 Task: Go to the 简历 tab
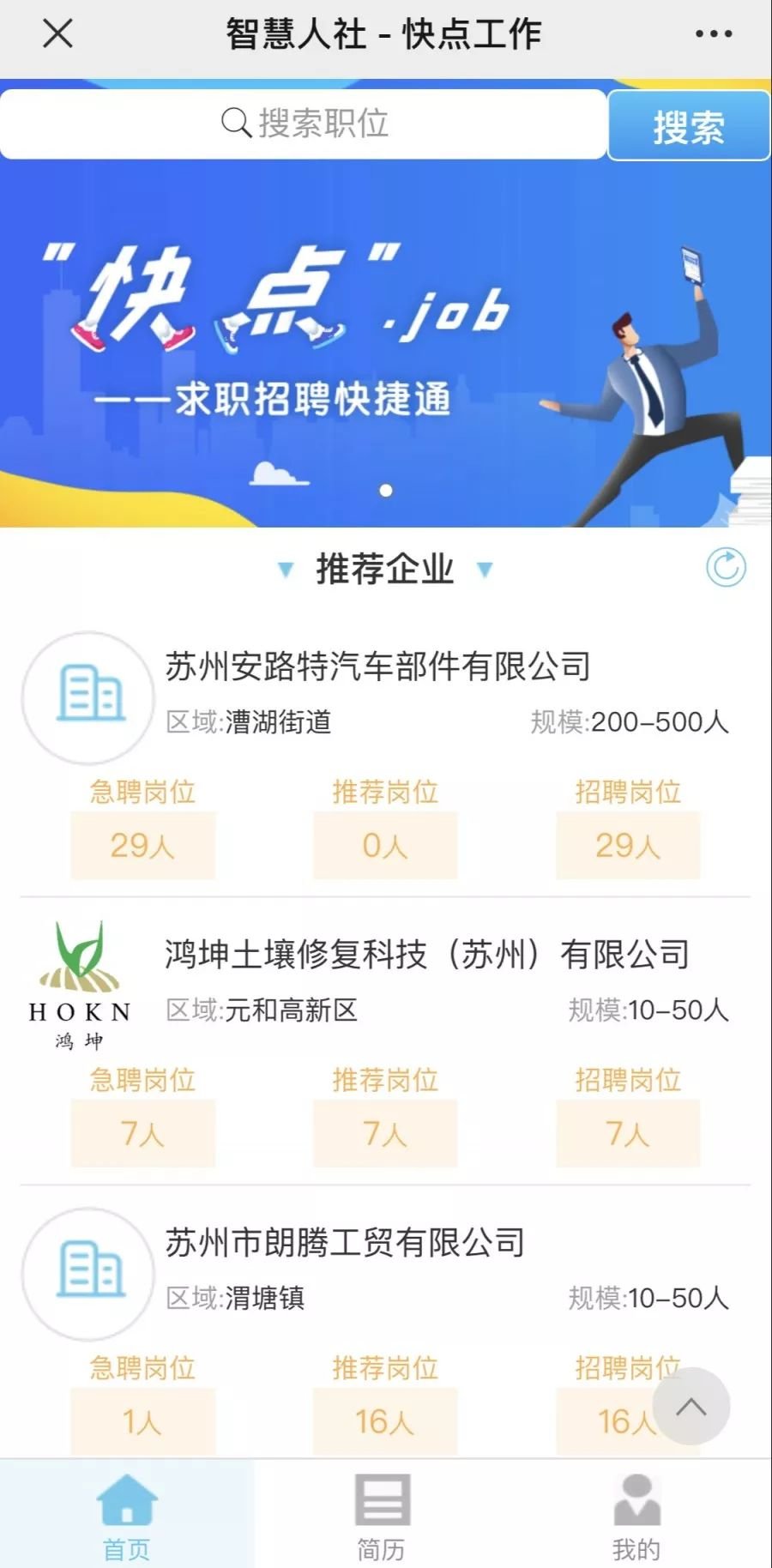382,1516
